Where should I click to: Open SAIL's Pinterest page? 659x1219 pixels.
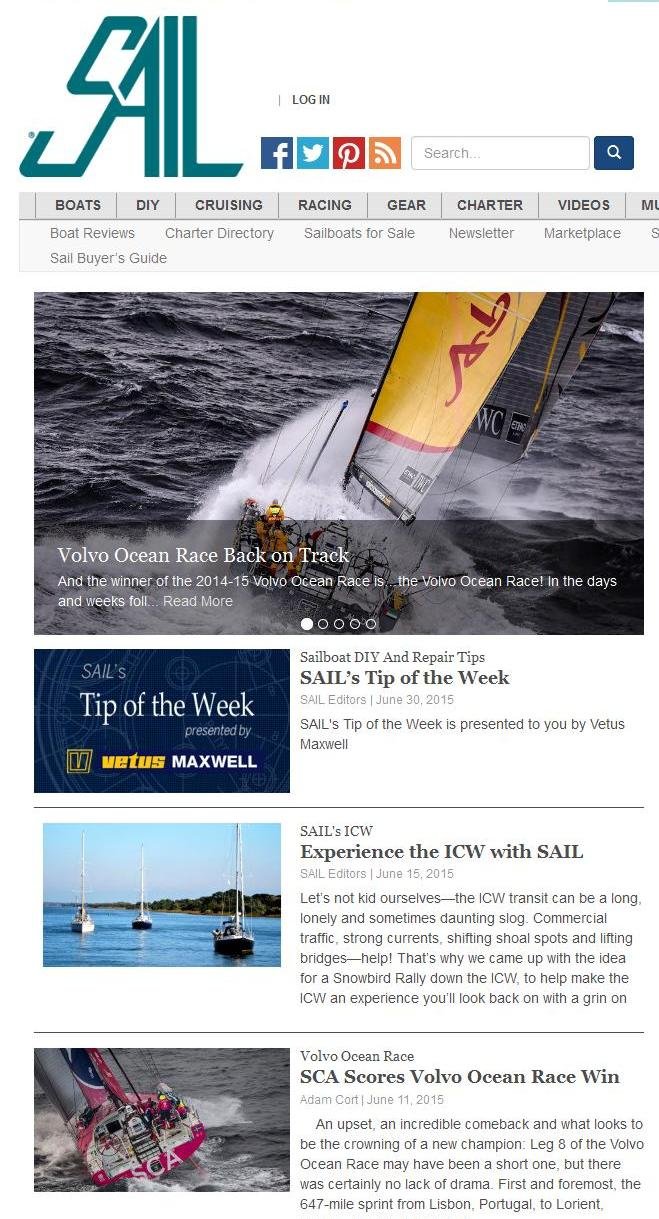click(x=349, y=153)
